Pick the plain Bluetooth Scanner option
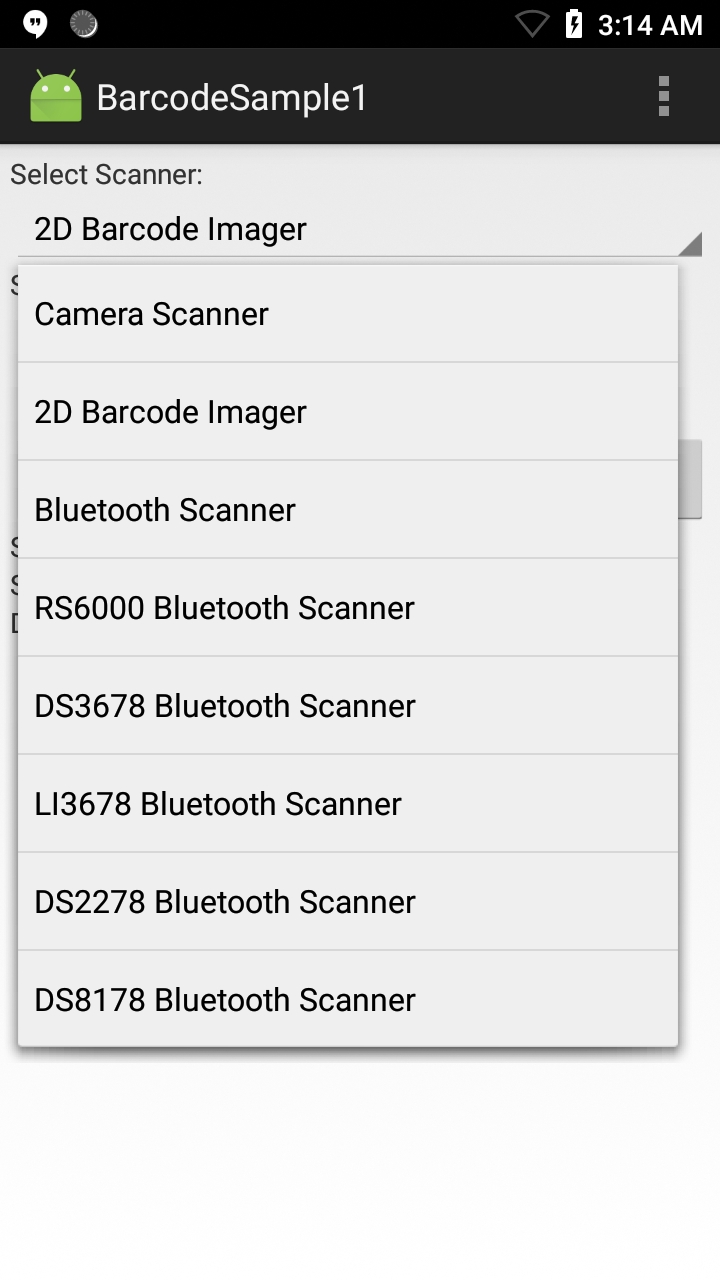The height and width of the screenshot is (1280, 720). 347,510
